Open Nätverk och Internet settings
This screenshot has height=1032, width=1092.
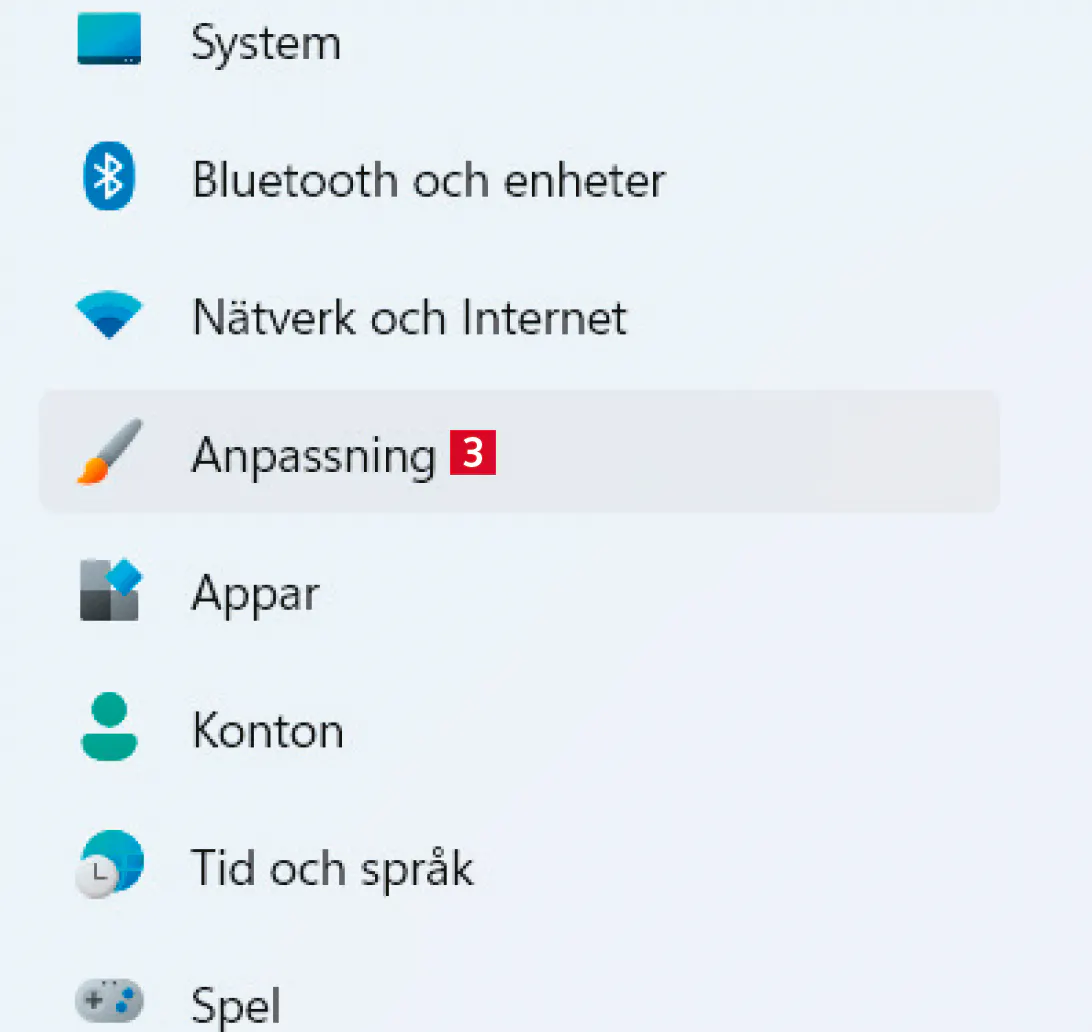click(x=408, y=318)
